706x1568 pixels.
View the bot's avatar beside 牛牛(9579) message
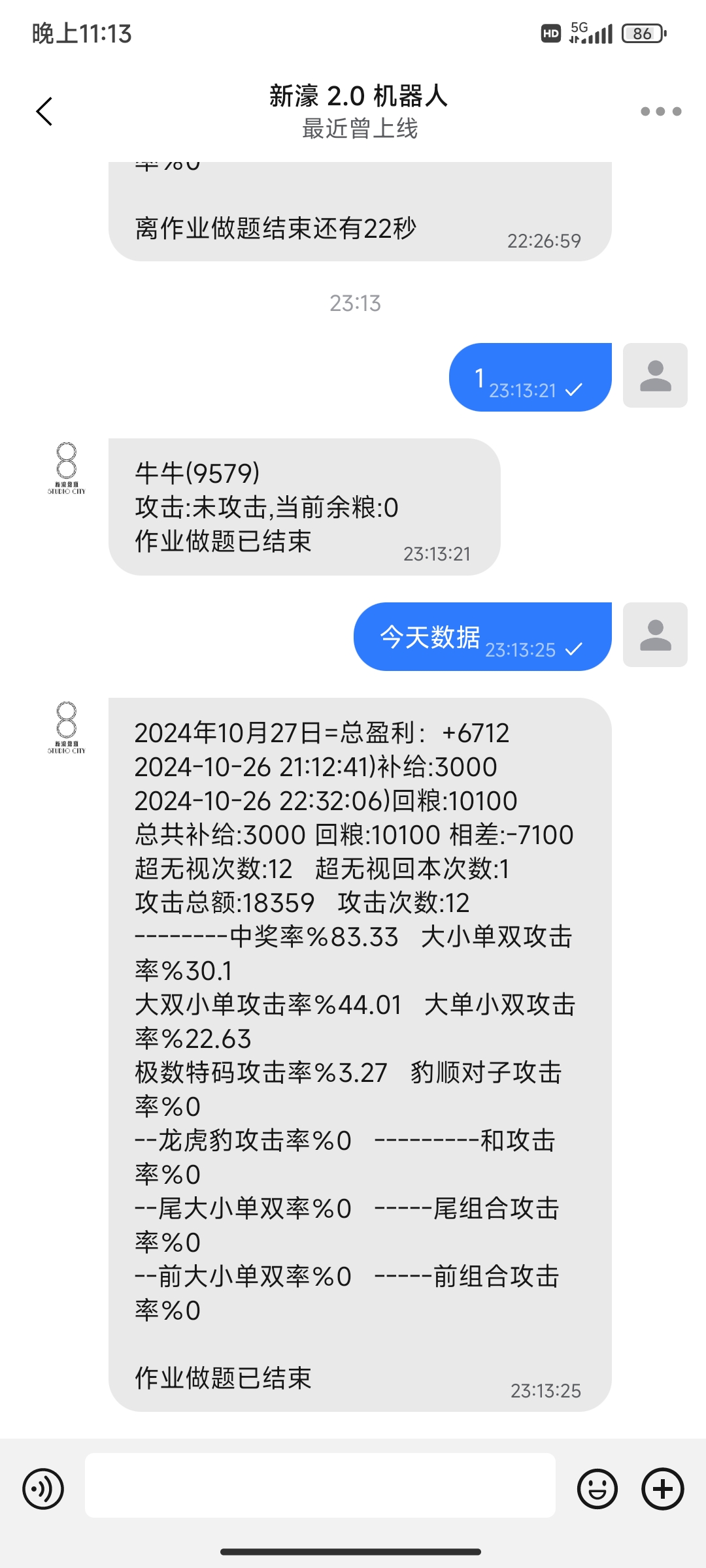tap(67, 468)
